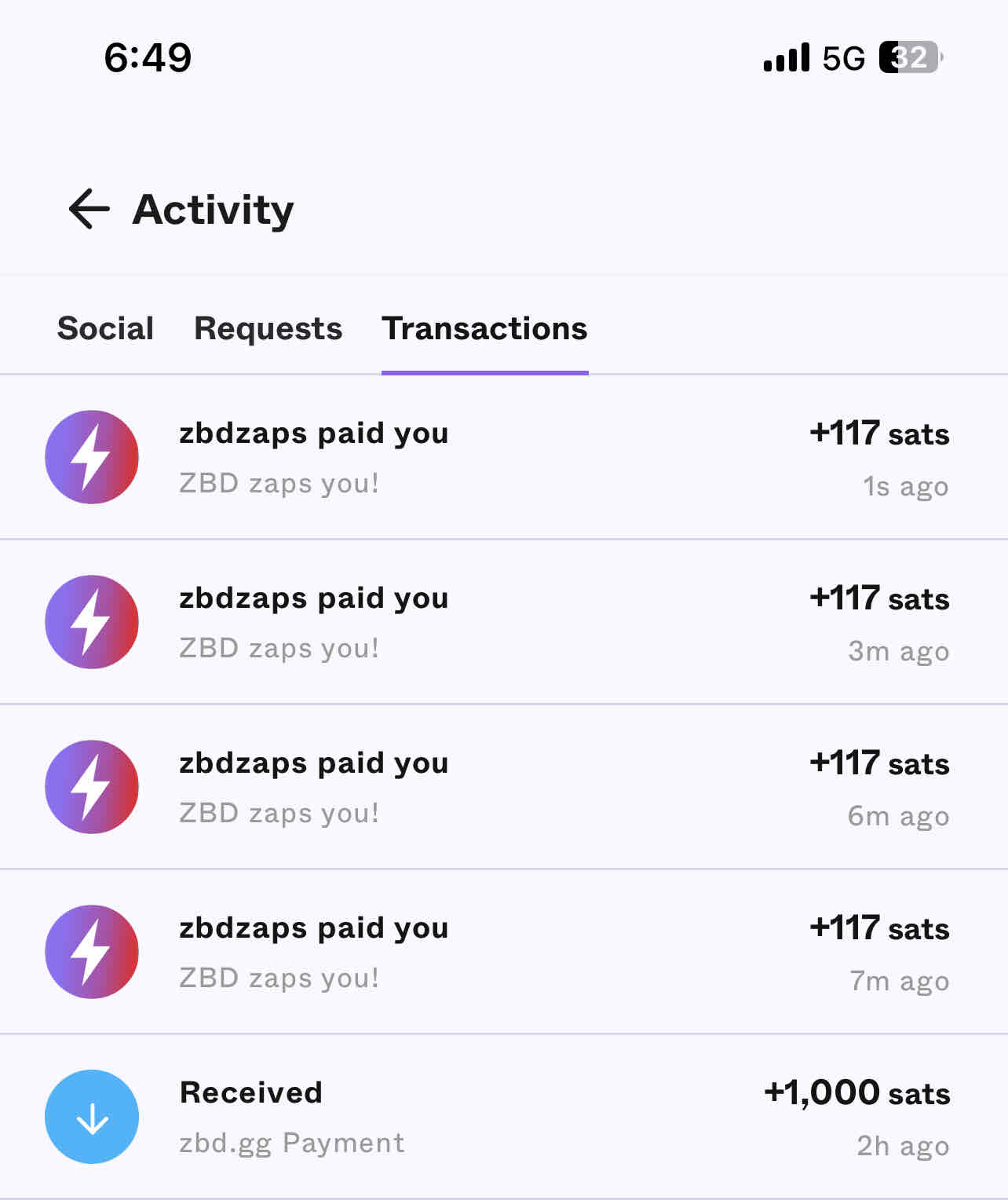
Task: Switch to the Requests tab
Action: [x=268, y=328]
